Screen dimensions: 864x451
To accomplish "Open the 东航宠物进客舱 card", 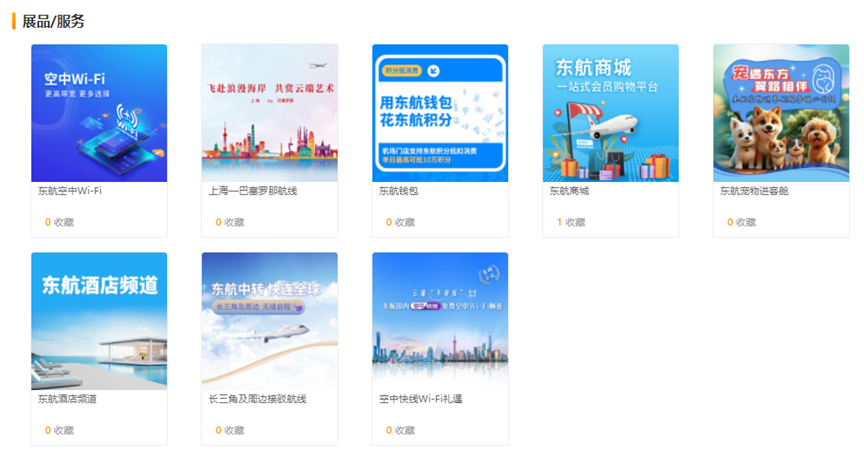I will click(780, 113).
